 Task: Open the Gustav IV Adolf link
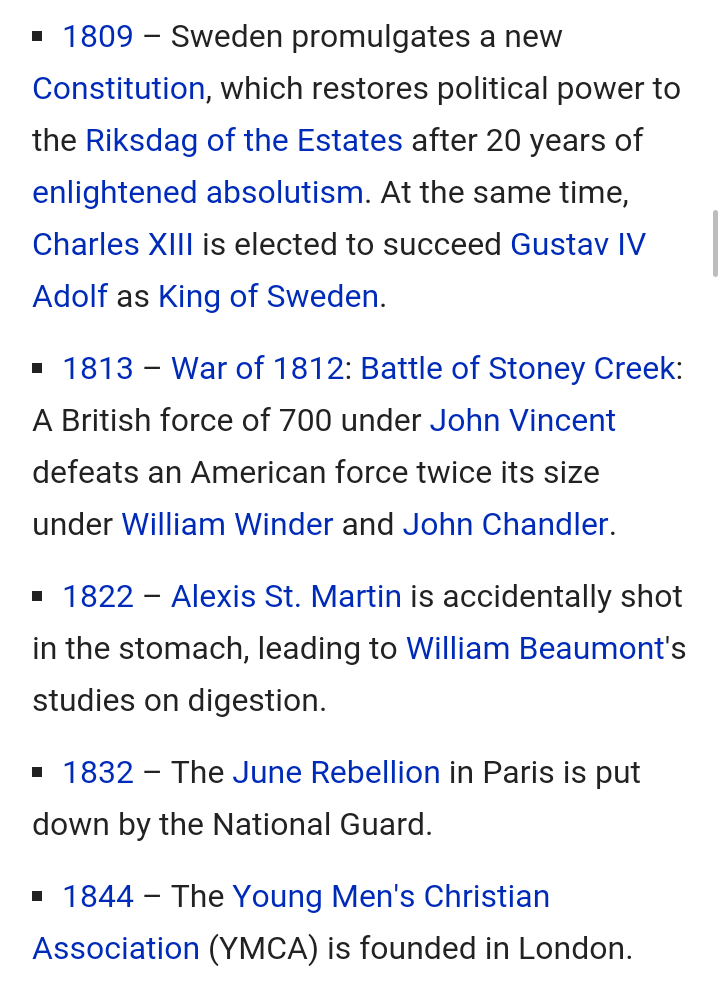coord(577,245)
